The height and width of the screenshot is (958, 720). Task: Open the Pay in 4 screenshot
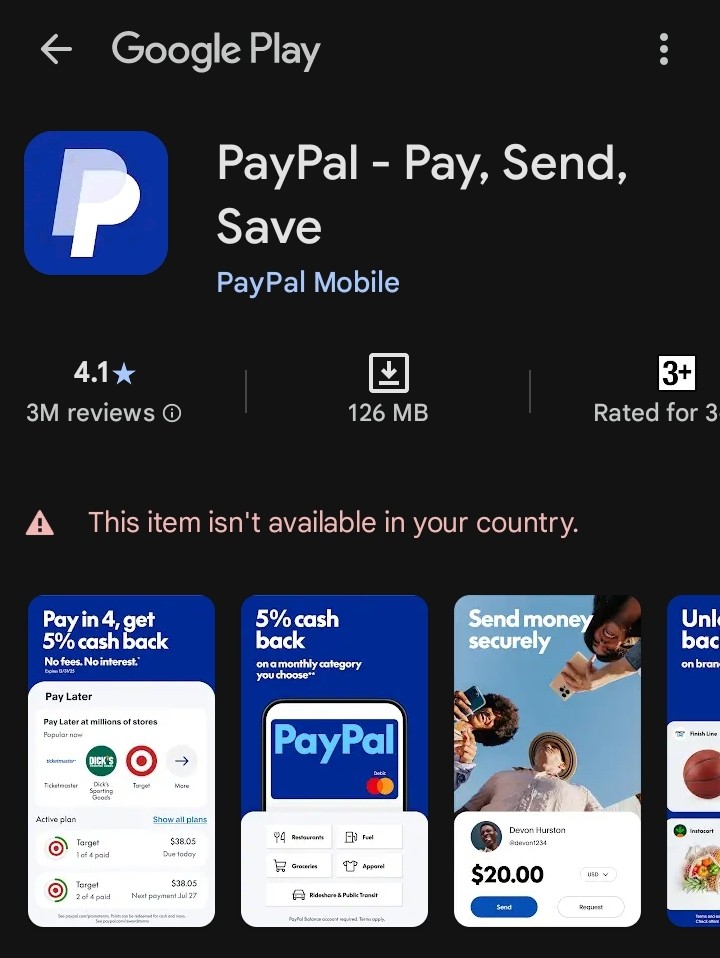[121, 760]
